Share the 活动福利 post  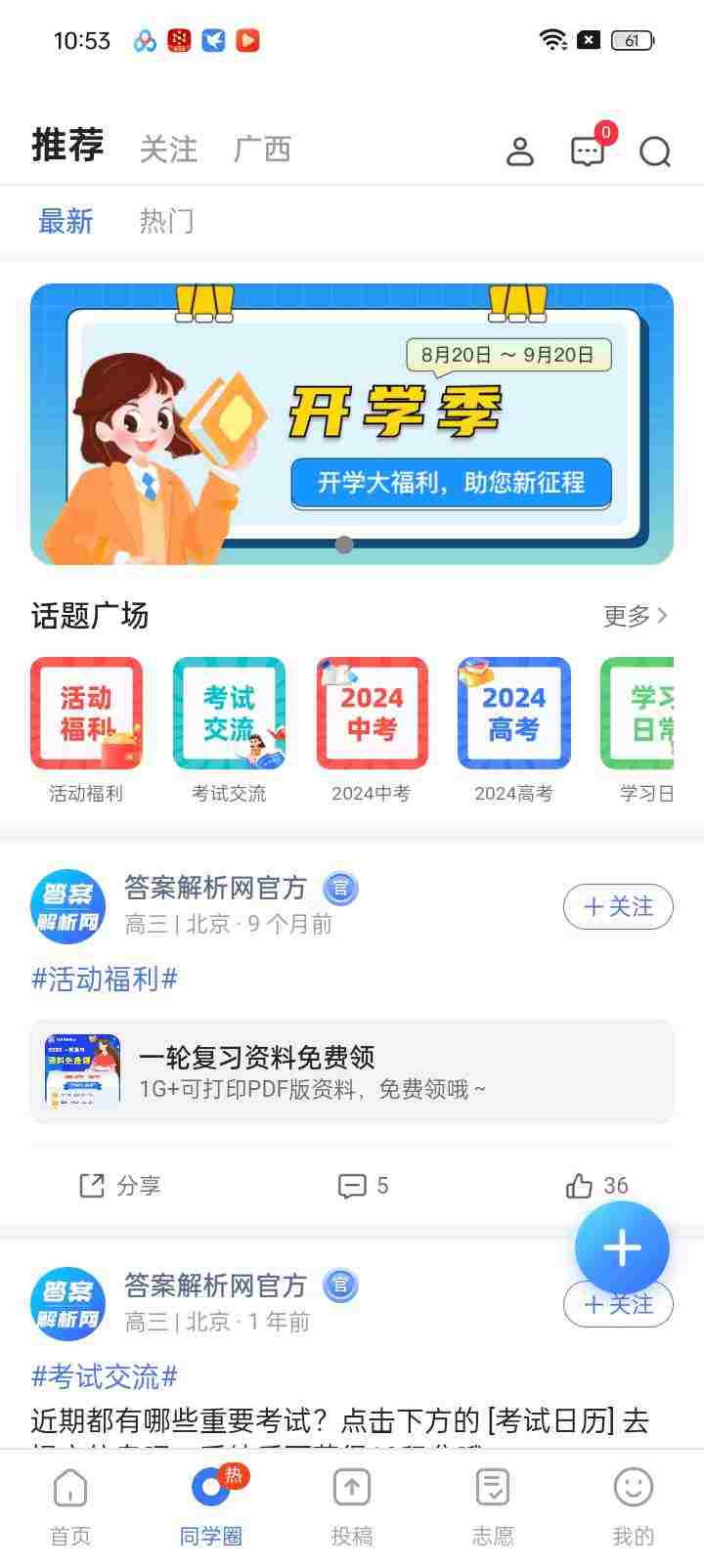click(119, 1186)
